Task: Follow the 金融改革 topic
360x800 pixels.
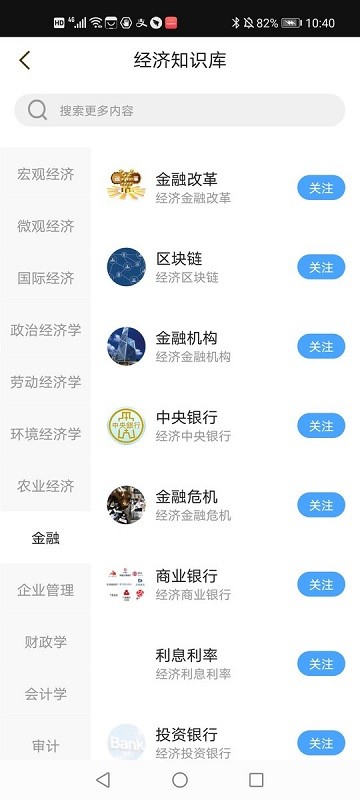Action: (321, 188)
